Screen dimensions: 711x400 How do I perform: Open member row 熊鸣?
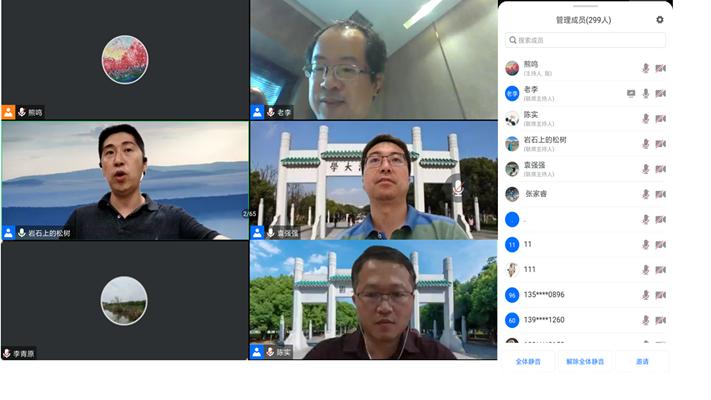click(x=570, y=68)
